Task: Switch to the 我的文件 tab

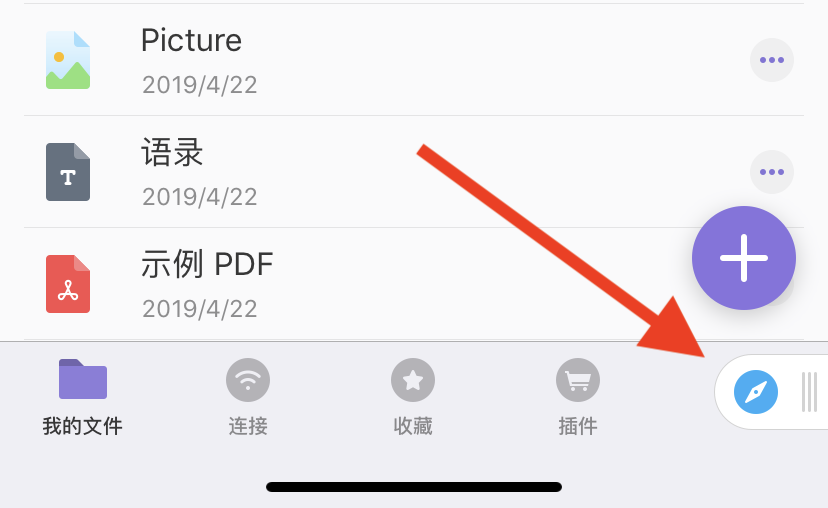Action: point(82,396)
